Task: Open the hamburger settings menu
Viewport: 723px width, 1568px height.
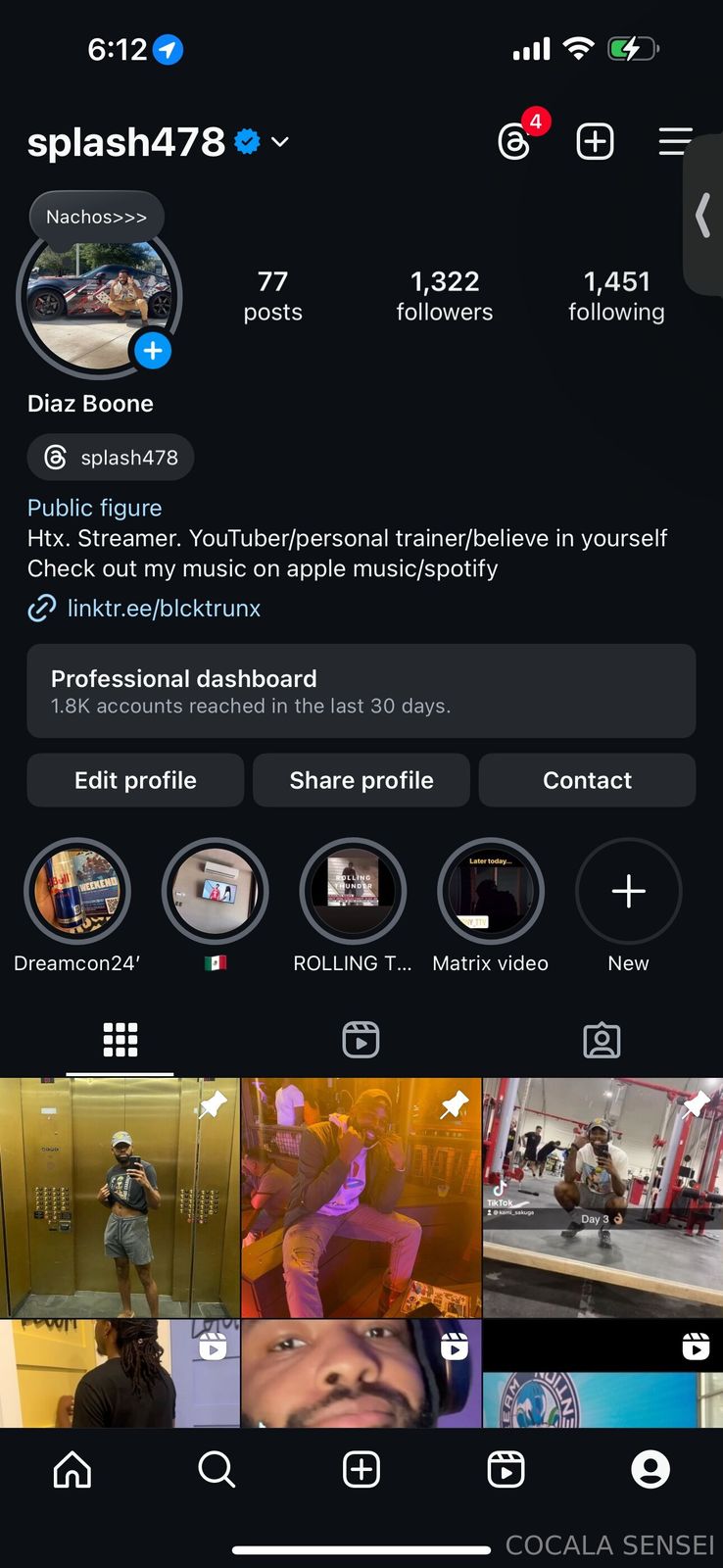Action: 674,142
